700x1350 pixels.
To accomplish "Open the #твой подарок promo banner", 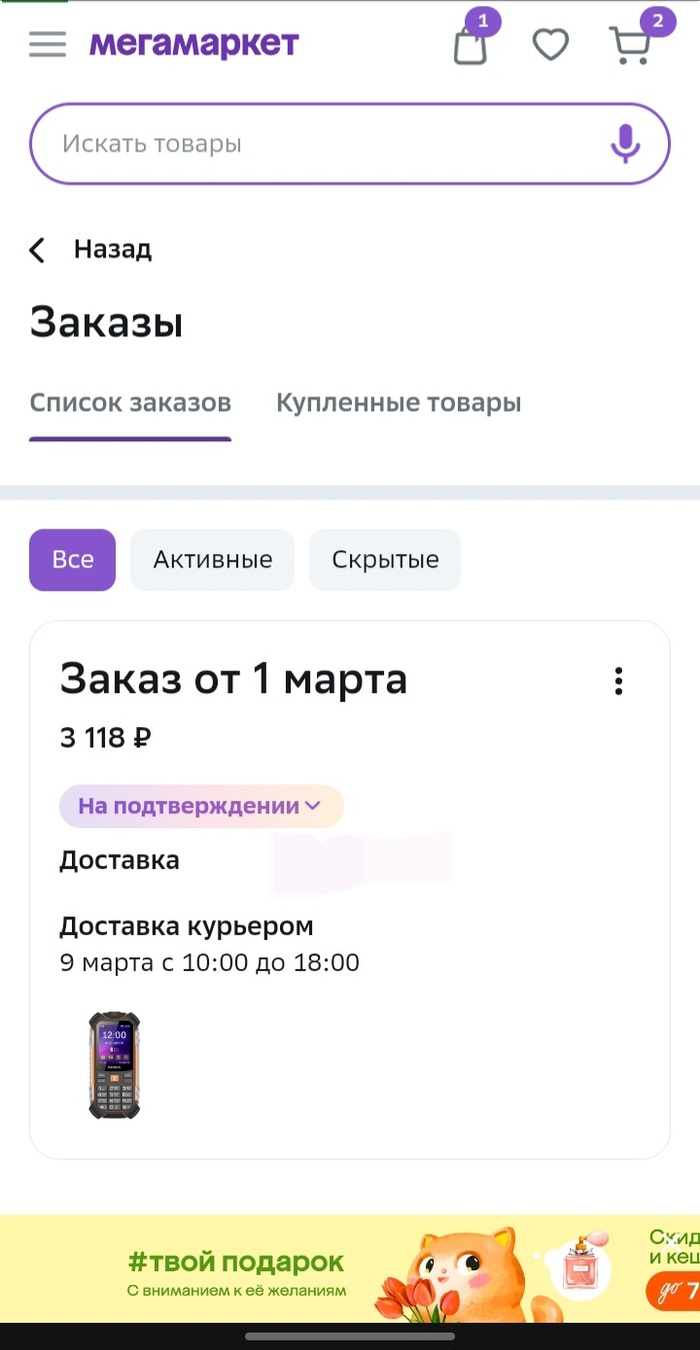I will point(350,1268).
